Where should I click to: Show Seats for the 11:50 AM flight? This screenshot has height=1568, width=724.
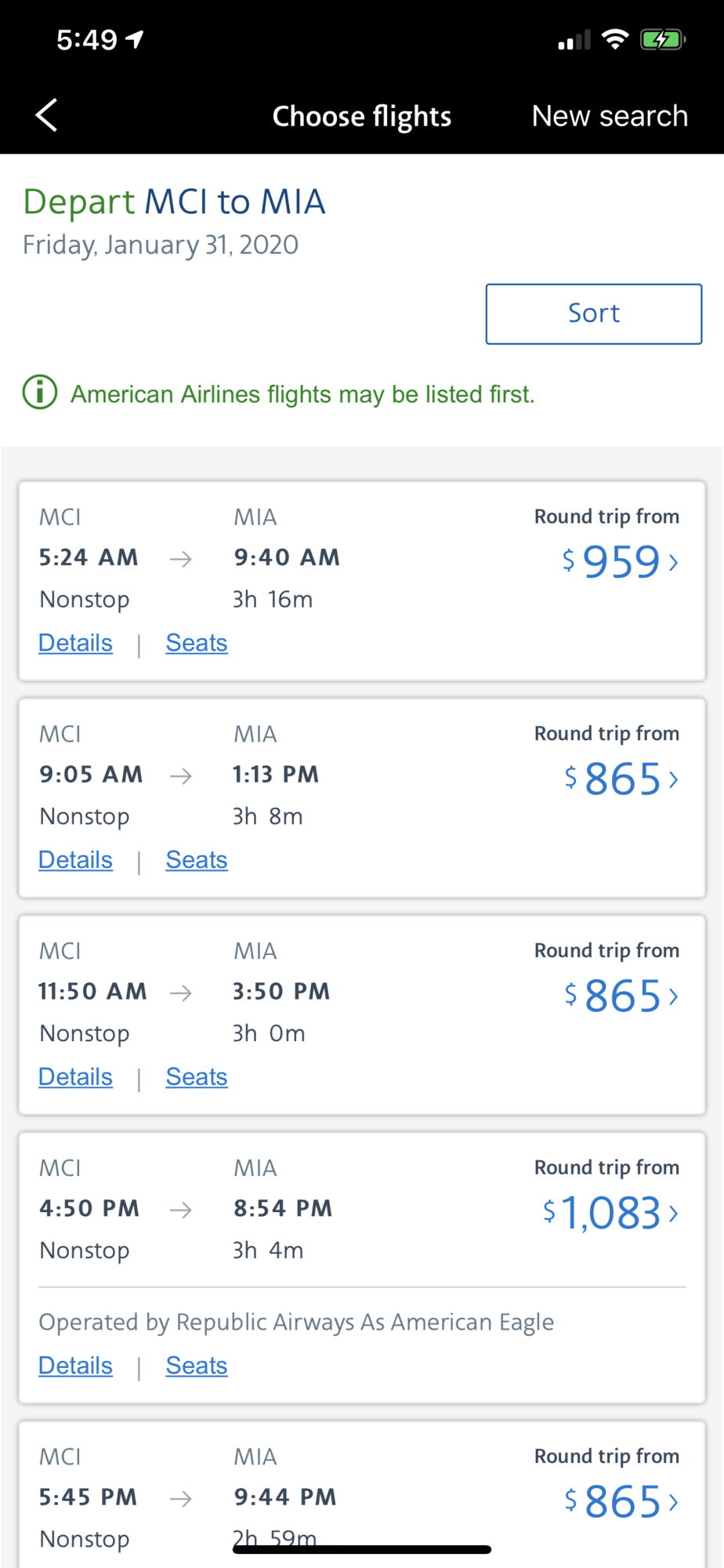click(x=197, y=1077)
